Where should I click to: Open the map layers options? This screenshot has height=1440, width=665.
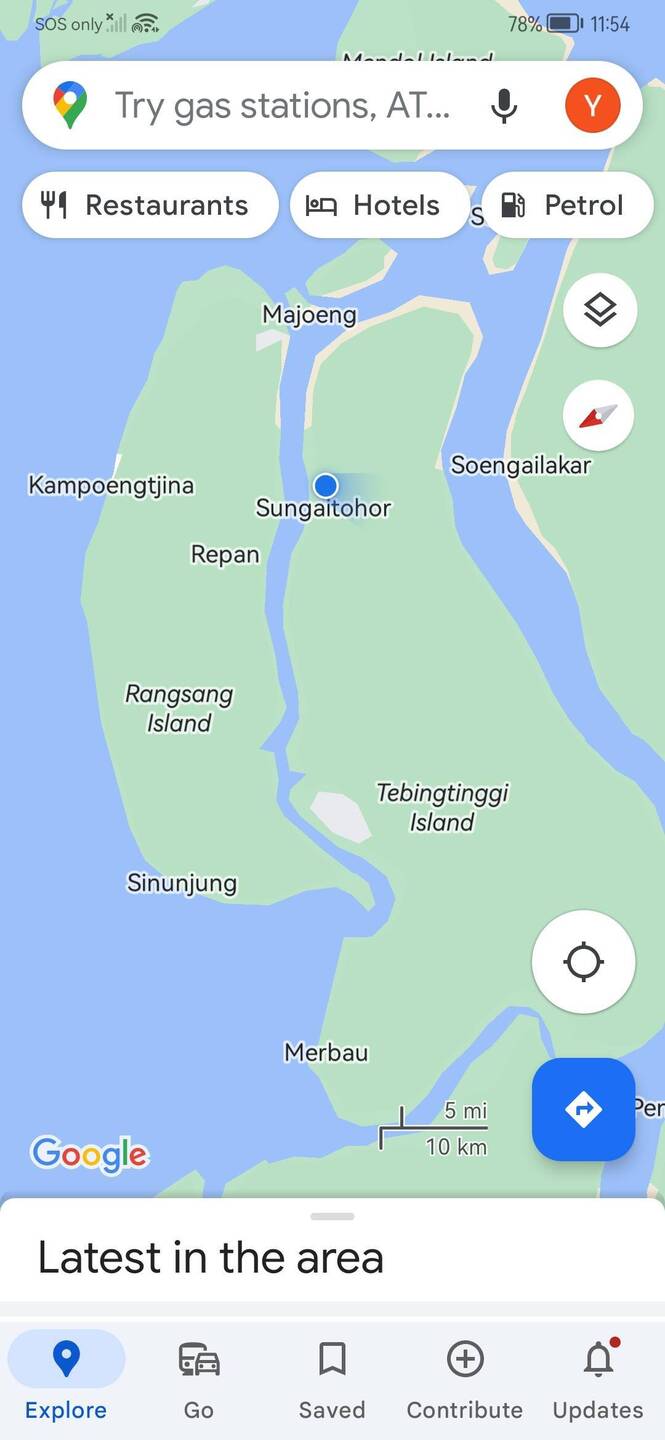click(x=599, y=311)
